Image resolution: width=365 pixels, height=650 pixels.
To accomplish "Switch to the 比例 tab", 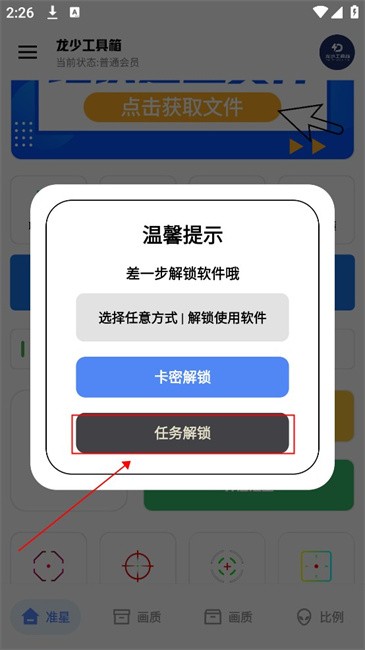I will [x=320, y=617].
